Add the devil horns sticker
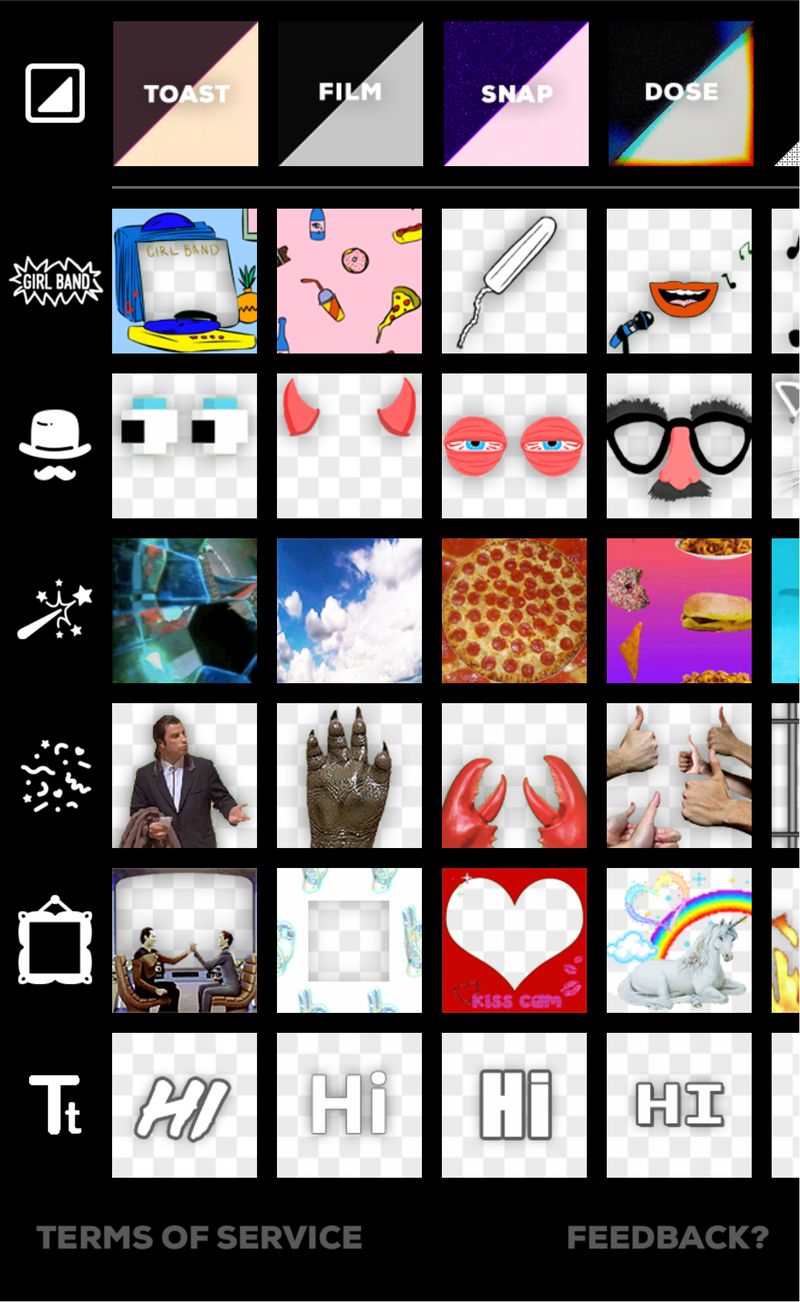The height and width of the screenshot is (1302, 800). [349, 446]
